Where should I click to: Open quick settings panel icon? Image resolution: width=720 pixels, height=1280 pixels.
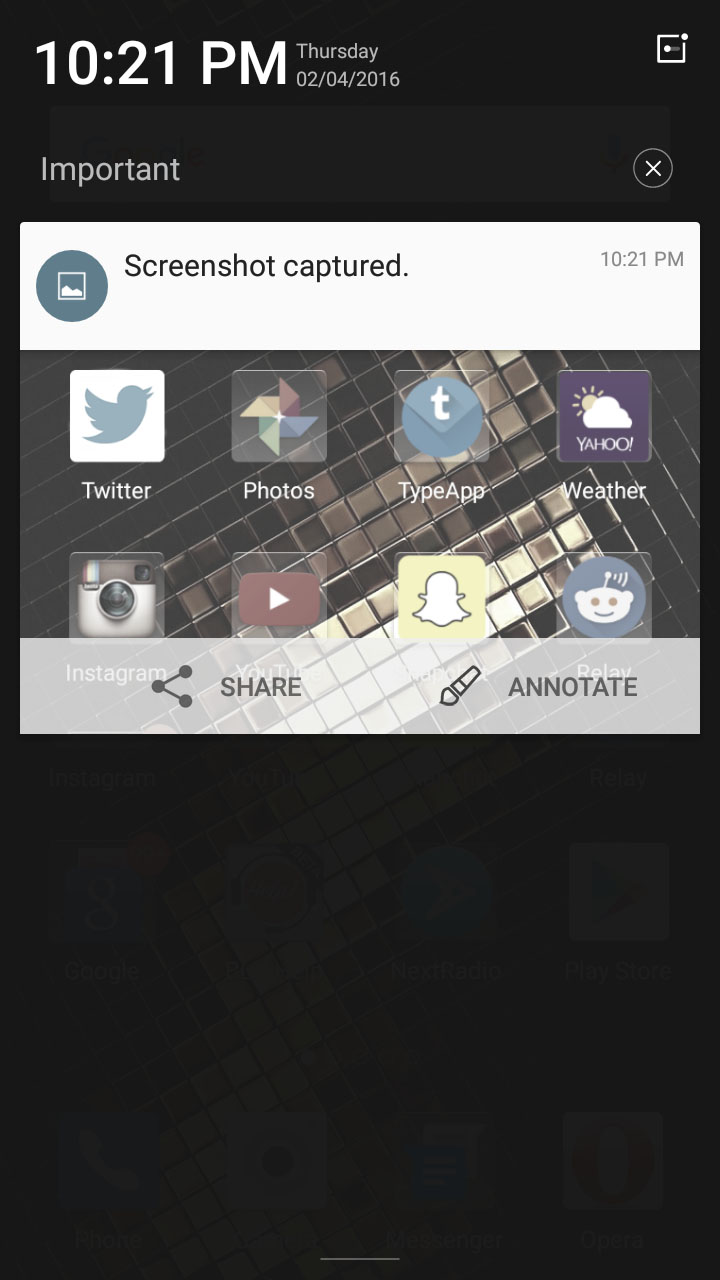click(671, 49)
